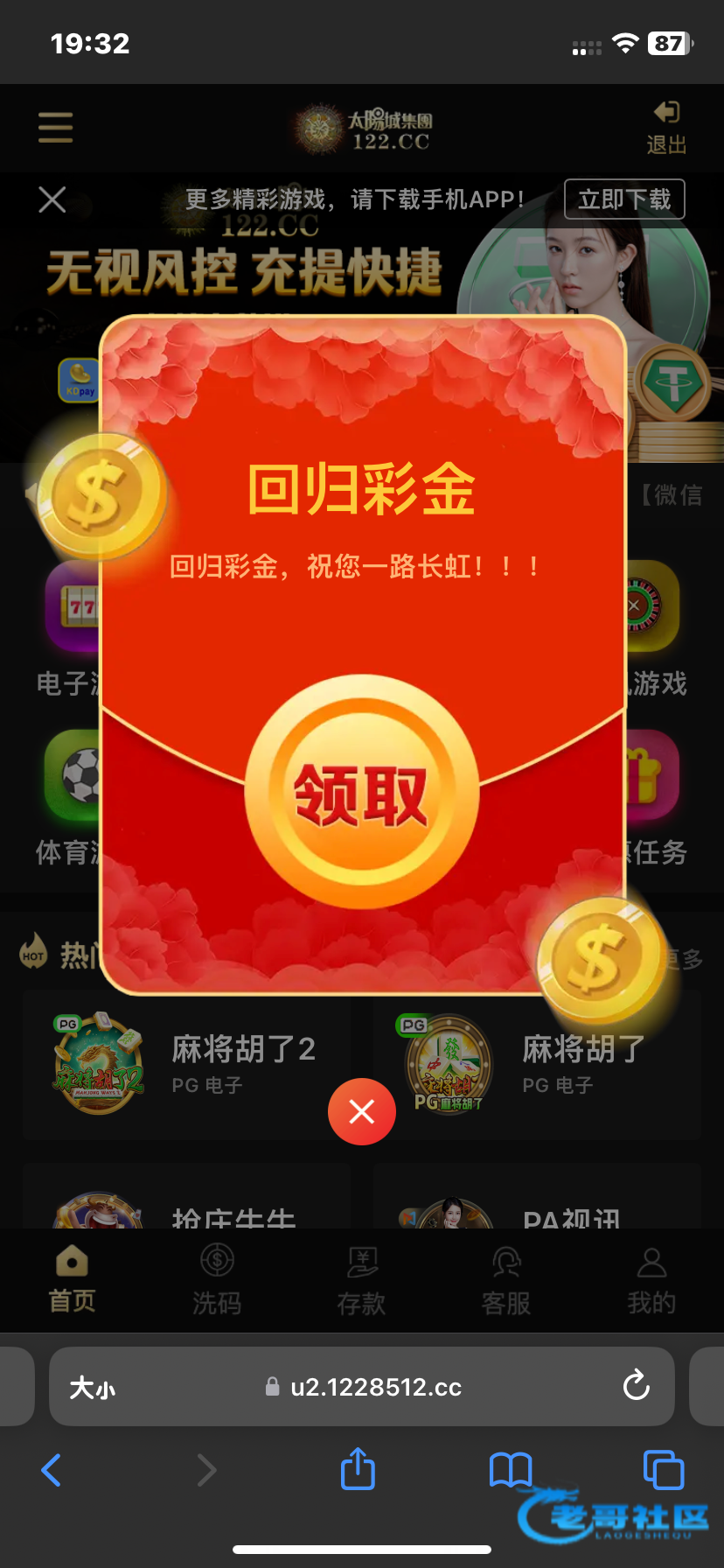Reload the page in Safari
The image size is (724, 1568).
coord(636,1386)
